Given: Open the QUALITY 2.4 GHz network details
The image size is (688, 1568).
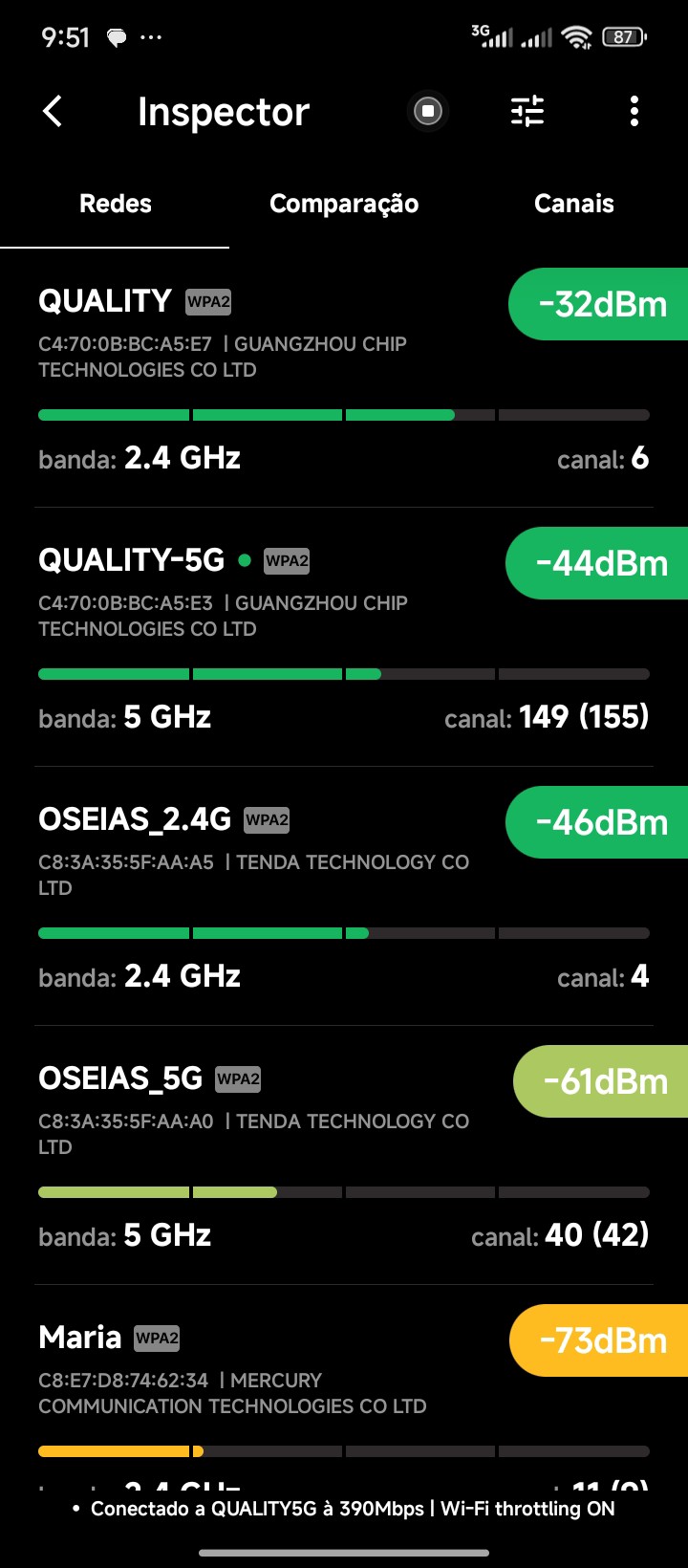Looking at the screenshot, I should [x=287, y=382].
